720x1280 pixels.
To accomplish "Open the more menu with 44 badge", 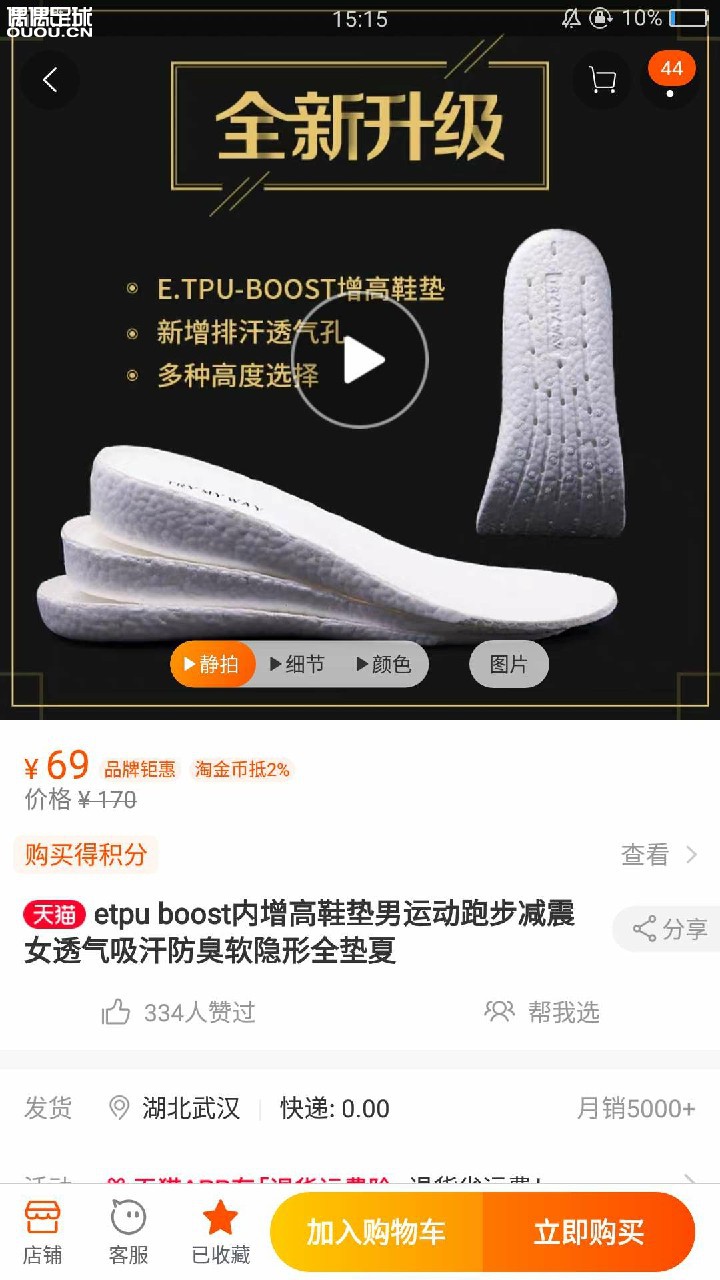I will (x=670, y=80).
